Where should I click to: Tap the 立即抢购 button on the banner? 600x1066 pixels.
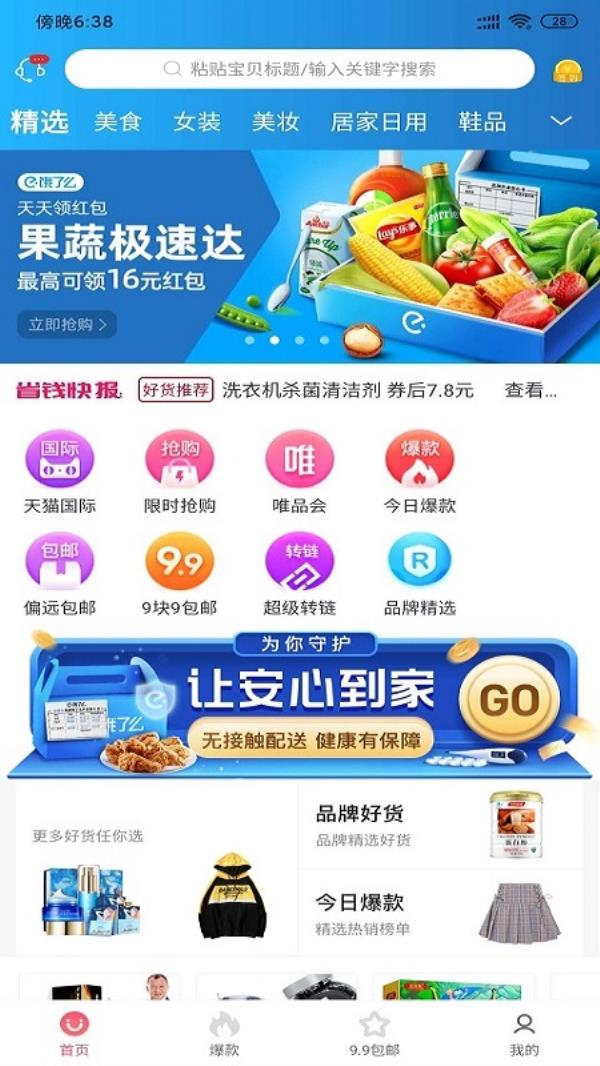coord(67,324)
